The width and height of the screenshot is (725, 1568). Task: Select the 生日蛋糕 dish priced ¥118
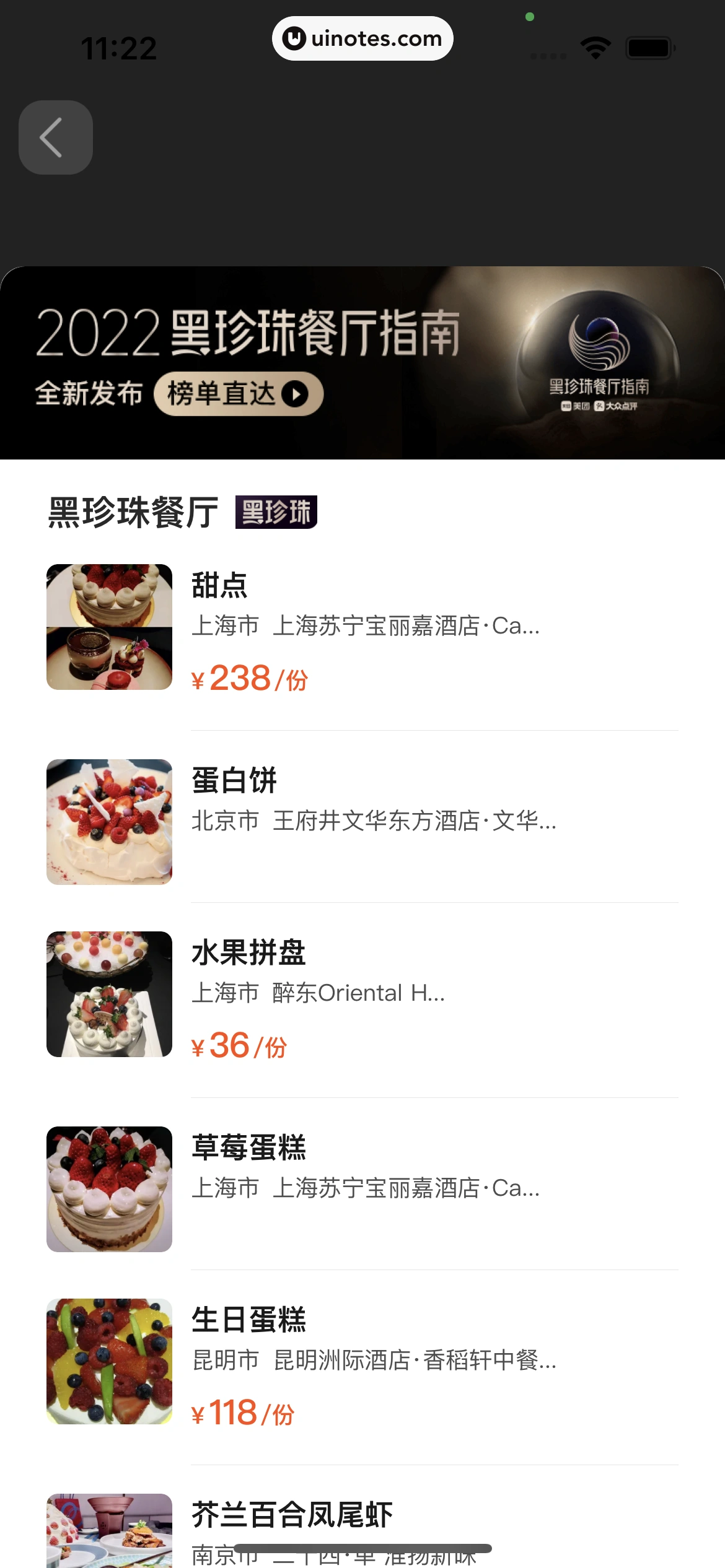[x=362, y=1361]
